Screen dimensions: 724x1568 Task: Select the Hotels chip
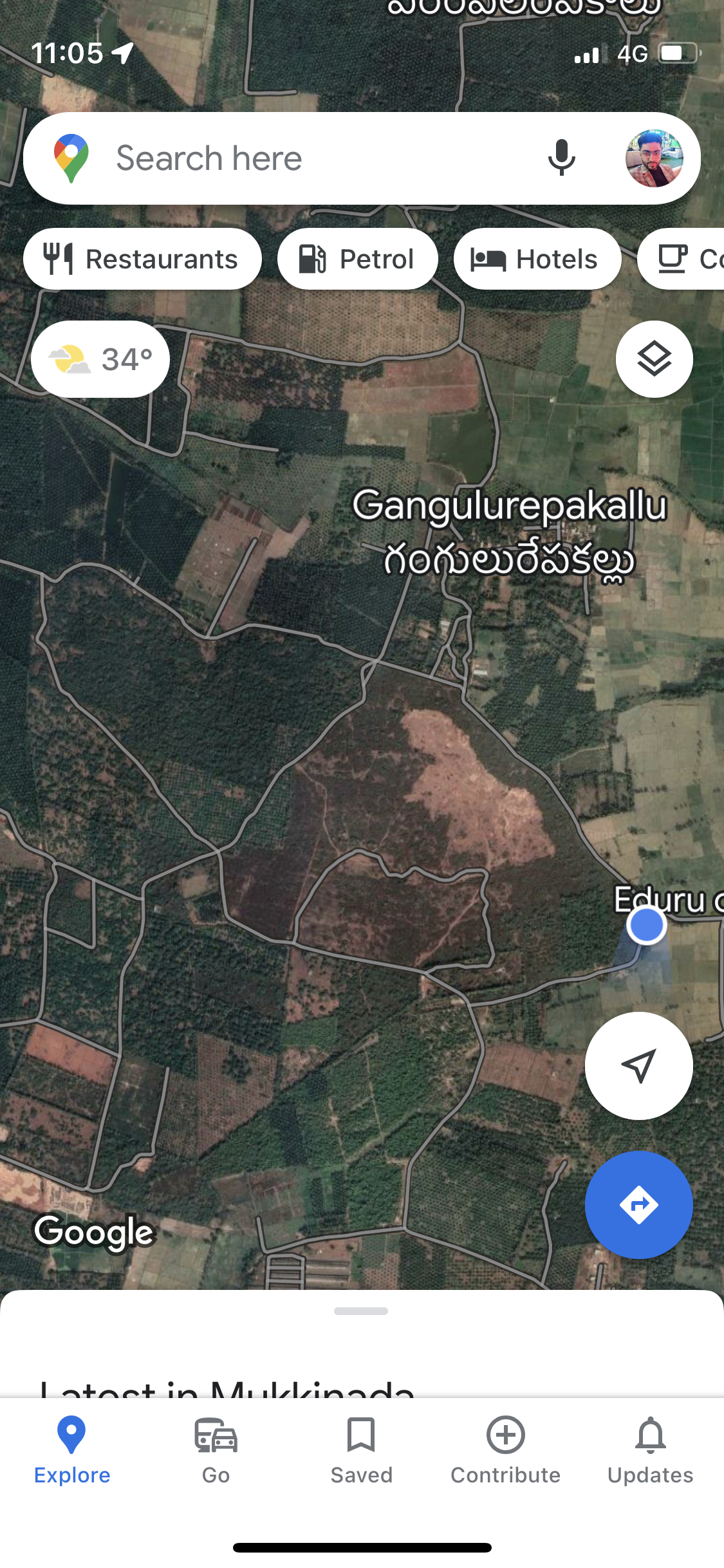point(537,259)
